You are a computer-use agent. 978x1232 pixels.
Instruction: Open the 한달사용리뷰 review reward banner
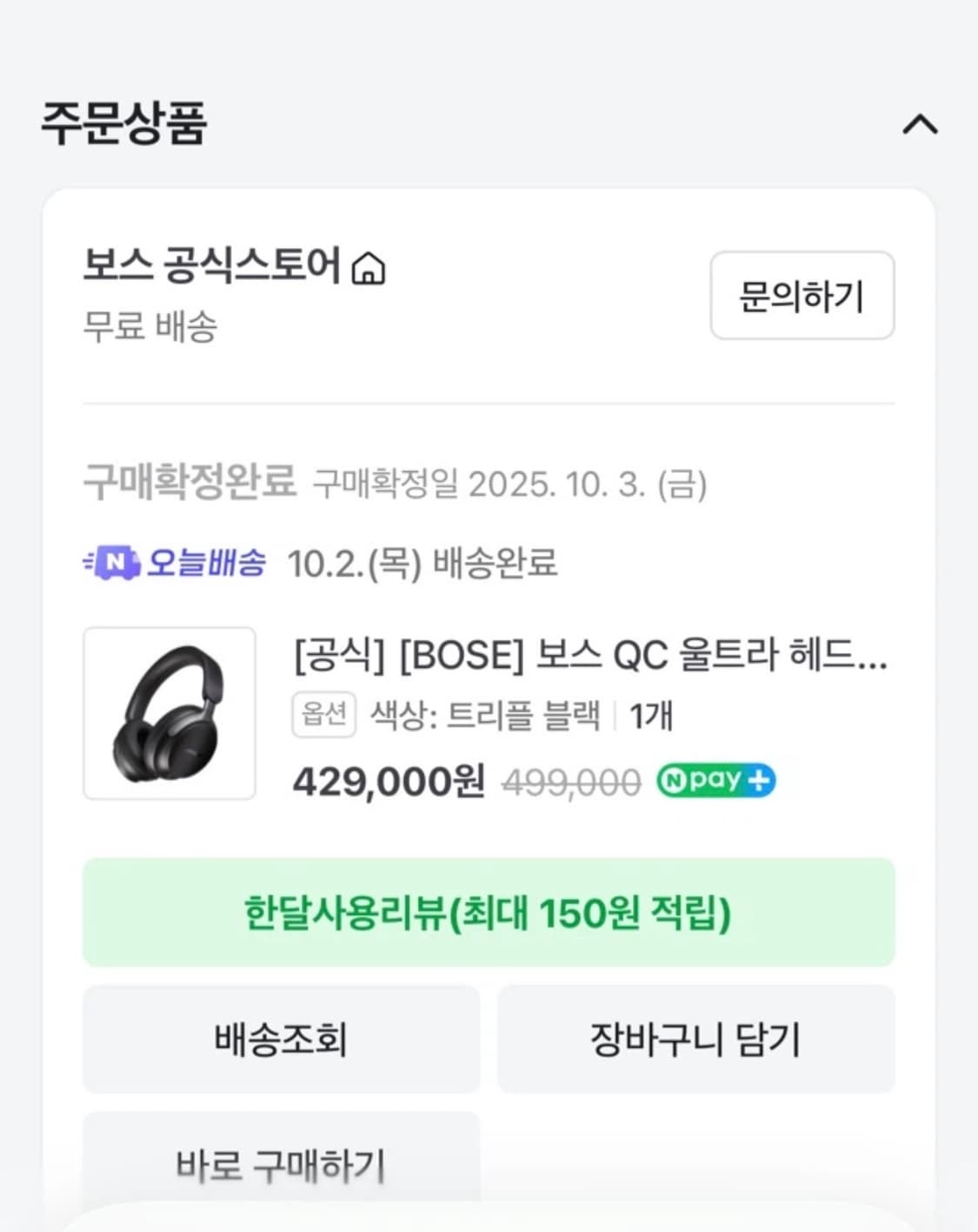[x=489, y=913]
